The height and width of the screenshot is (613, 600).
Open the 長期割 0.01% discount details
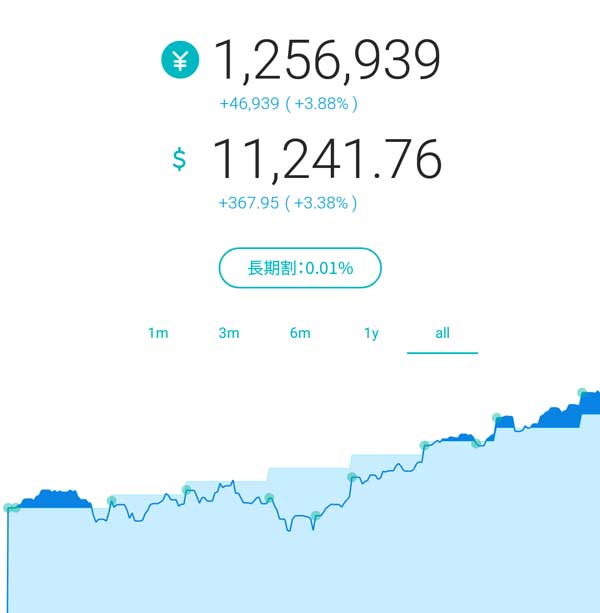300,268
